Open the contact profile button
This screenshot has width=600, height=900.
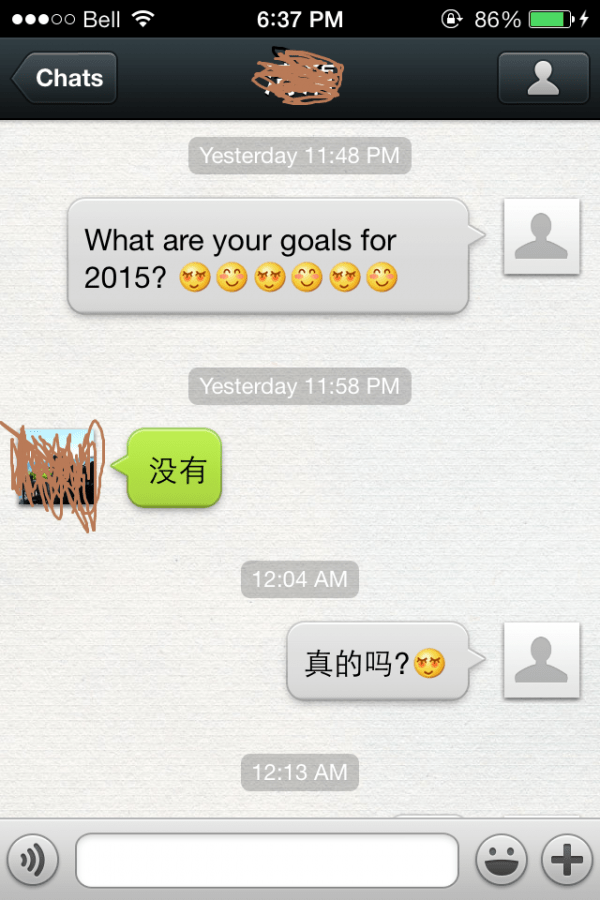click(x=543, y=78)
